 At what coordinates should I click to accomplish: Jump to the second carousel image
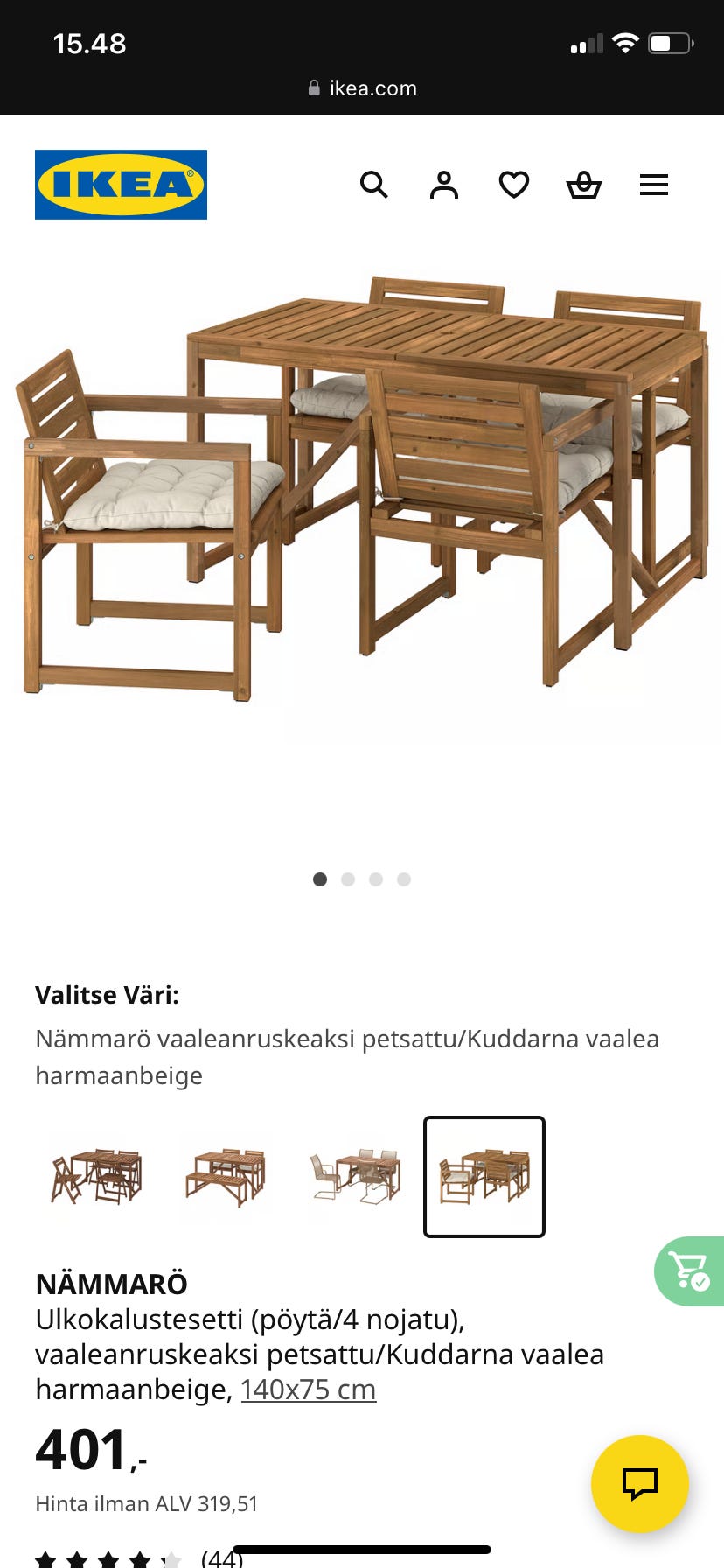(x=348, y=879)
